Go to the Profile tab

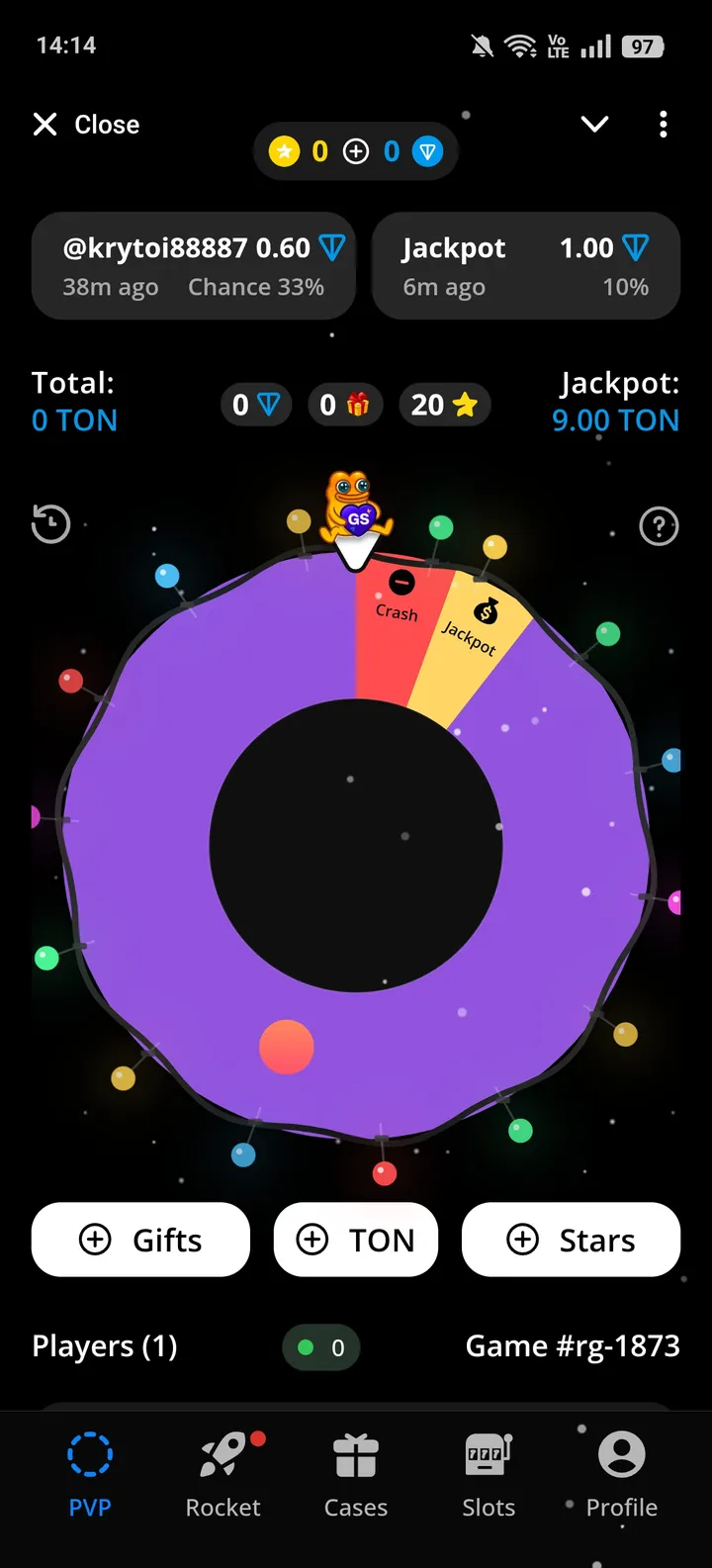pos(621,1474)
